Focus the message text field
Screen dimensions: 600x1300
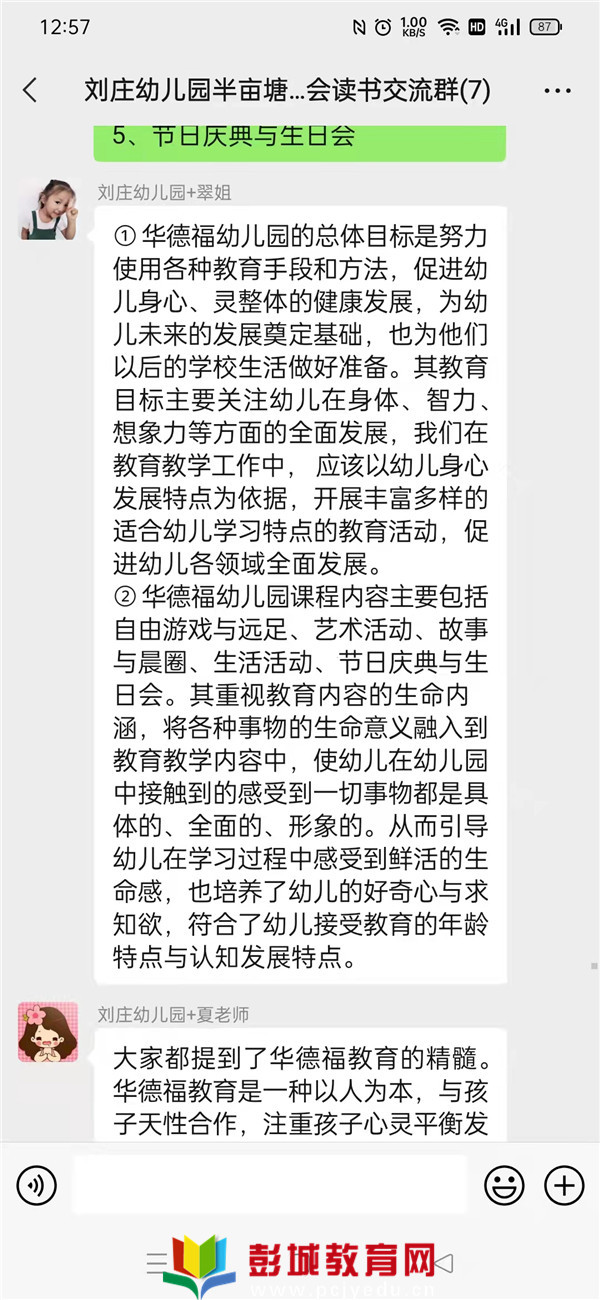270,1185
